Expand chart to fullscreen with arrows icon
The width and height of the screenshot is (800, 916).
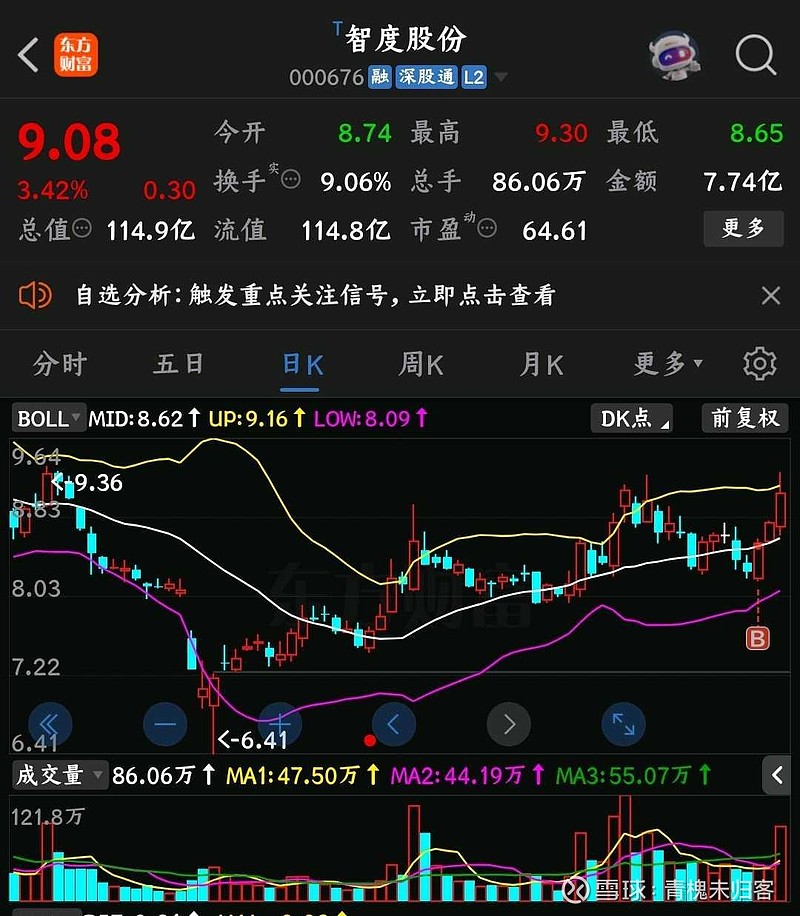click(622, 723)
